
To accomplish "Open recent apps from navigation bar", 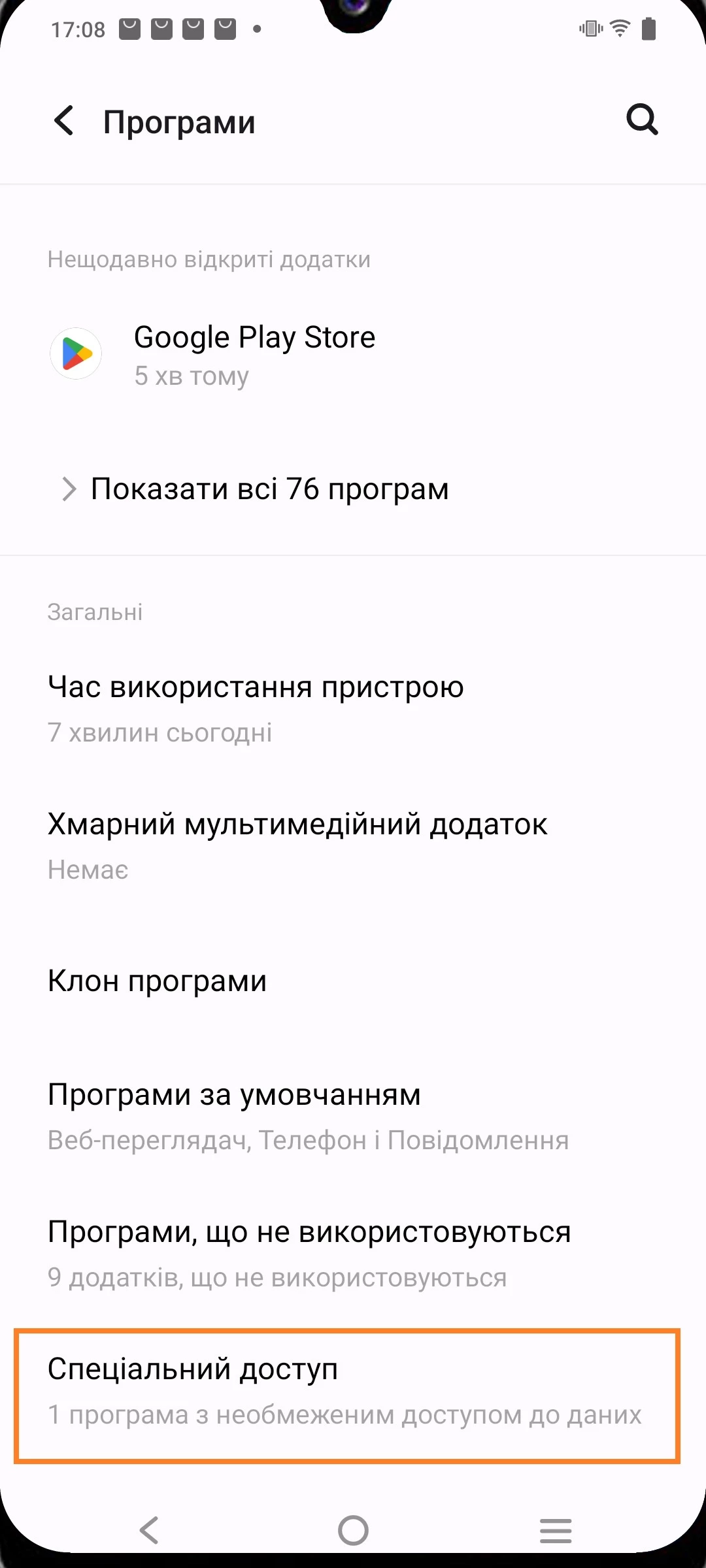I will (x=556, y=1530).
